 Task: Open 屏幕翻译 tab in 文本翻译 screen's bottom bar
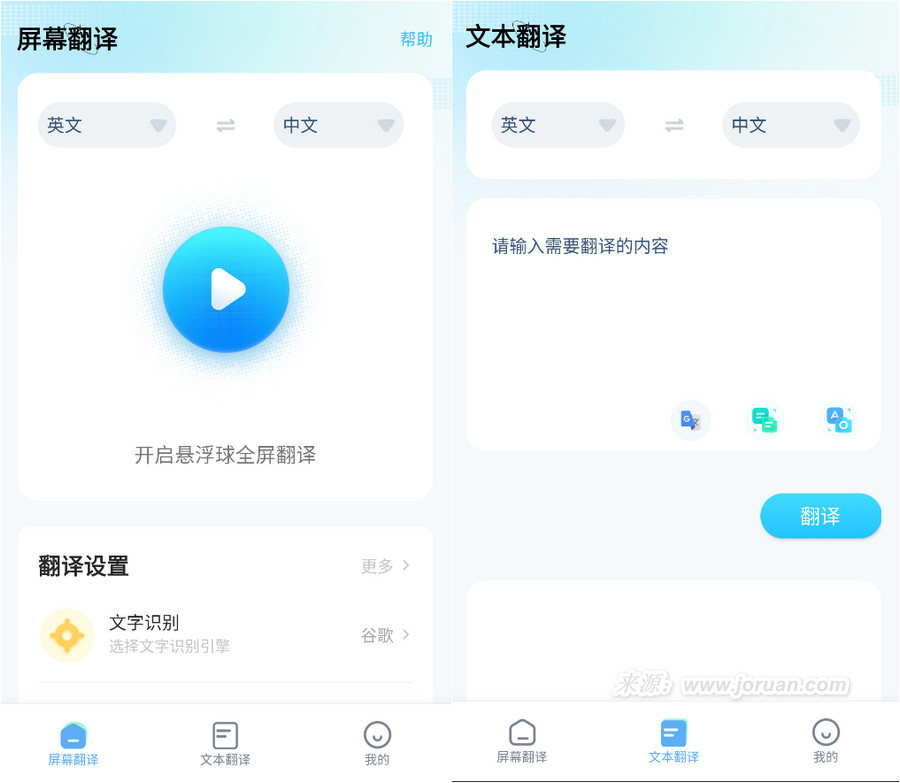click(x=522, y=742)
